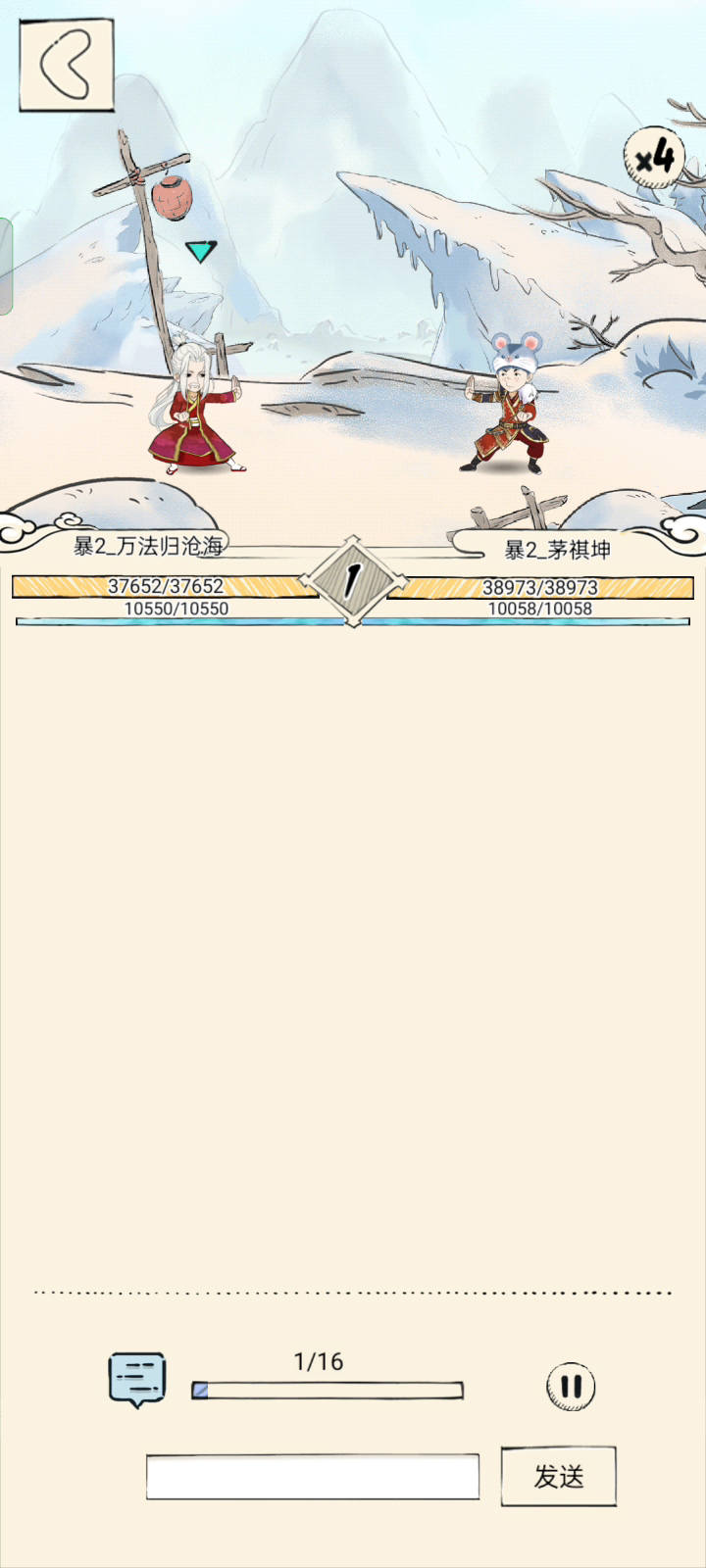Open the battle log chat icon
706x1568 pixels.
[136, 1380]
